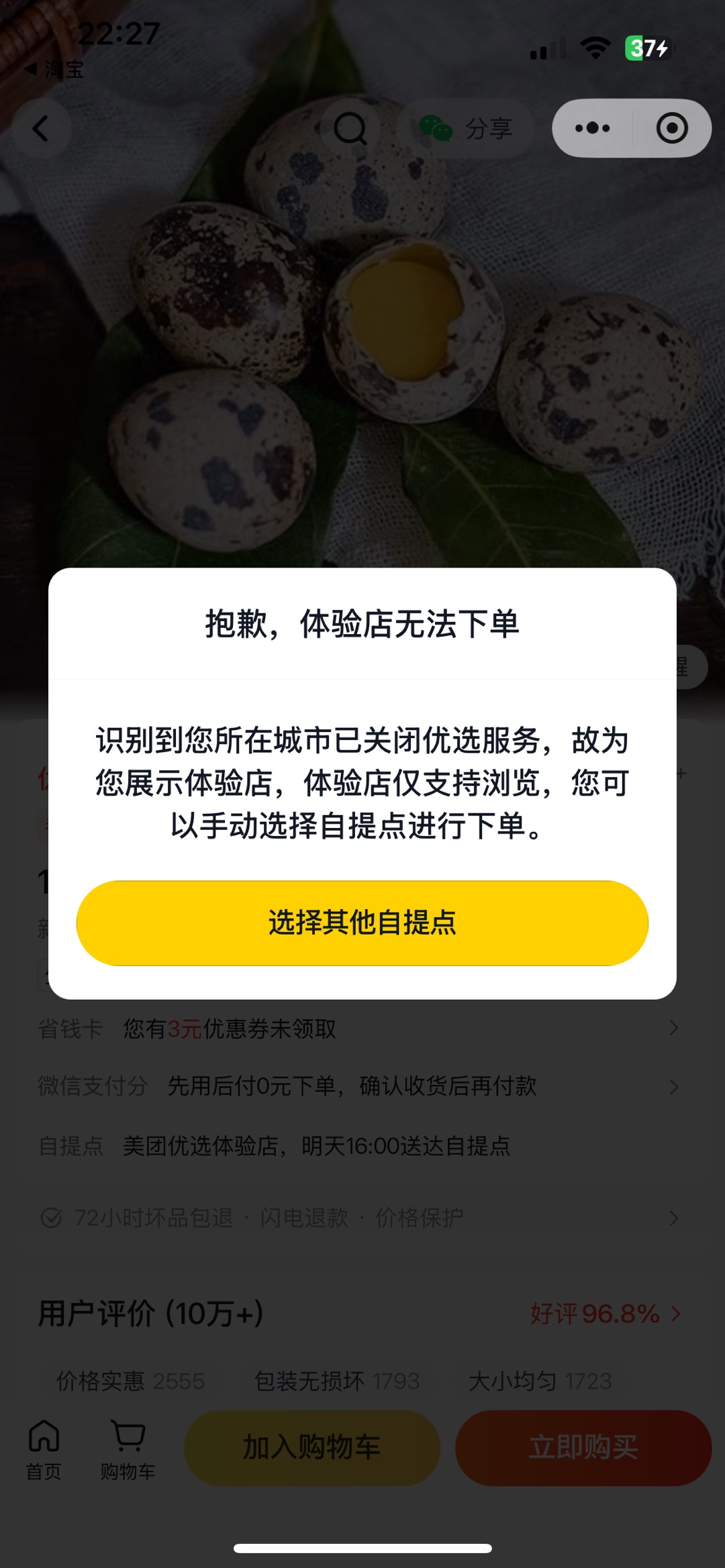Open the mini program overflow menu
The width and height of the screenshot is (725, 1568).
pyautogui.click(x=592, y=128)
